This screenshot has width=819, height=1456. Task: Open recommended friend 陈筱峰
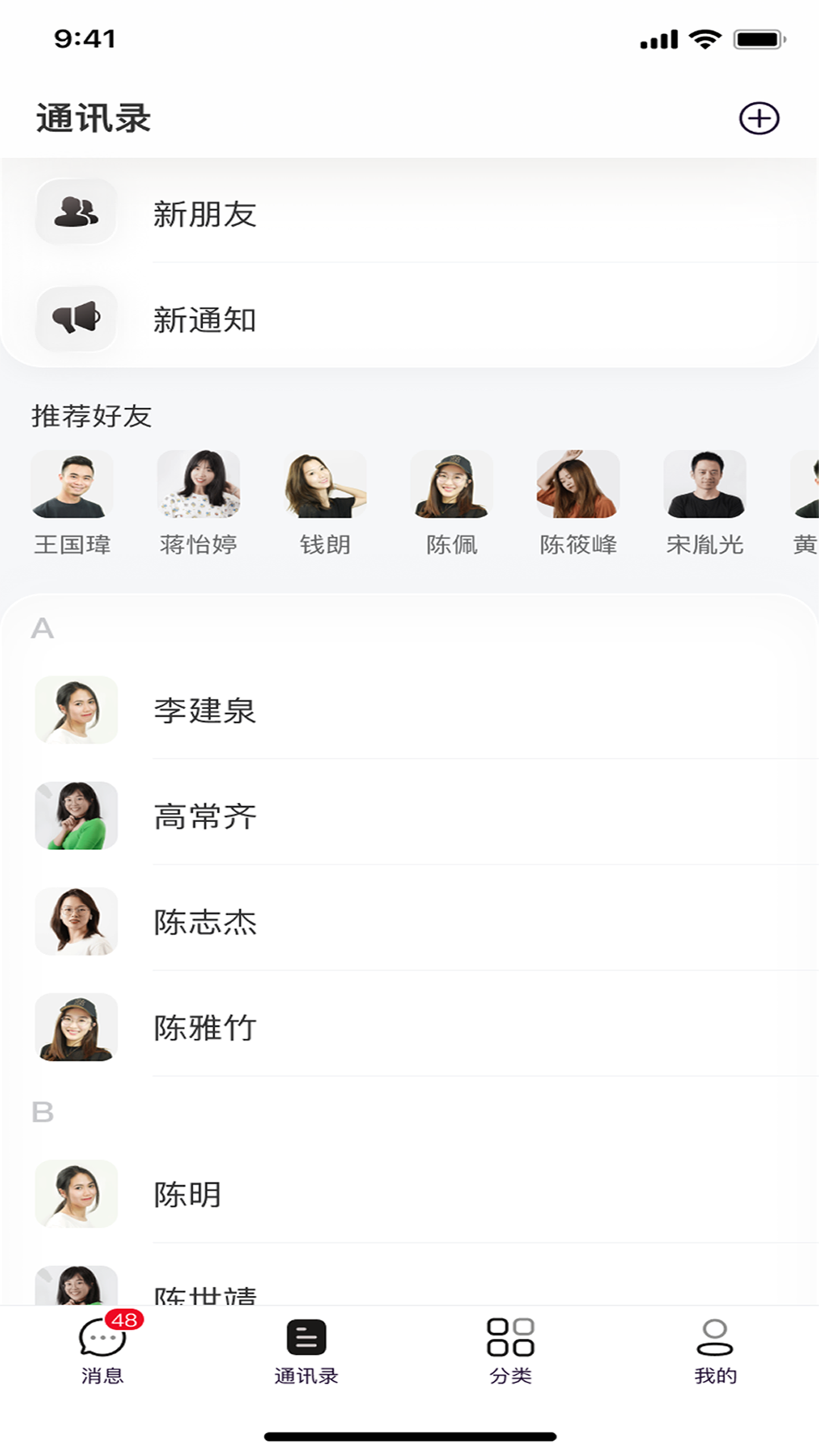pyautogui.click(x=579, y=484)
